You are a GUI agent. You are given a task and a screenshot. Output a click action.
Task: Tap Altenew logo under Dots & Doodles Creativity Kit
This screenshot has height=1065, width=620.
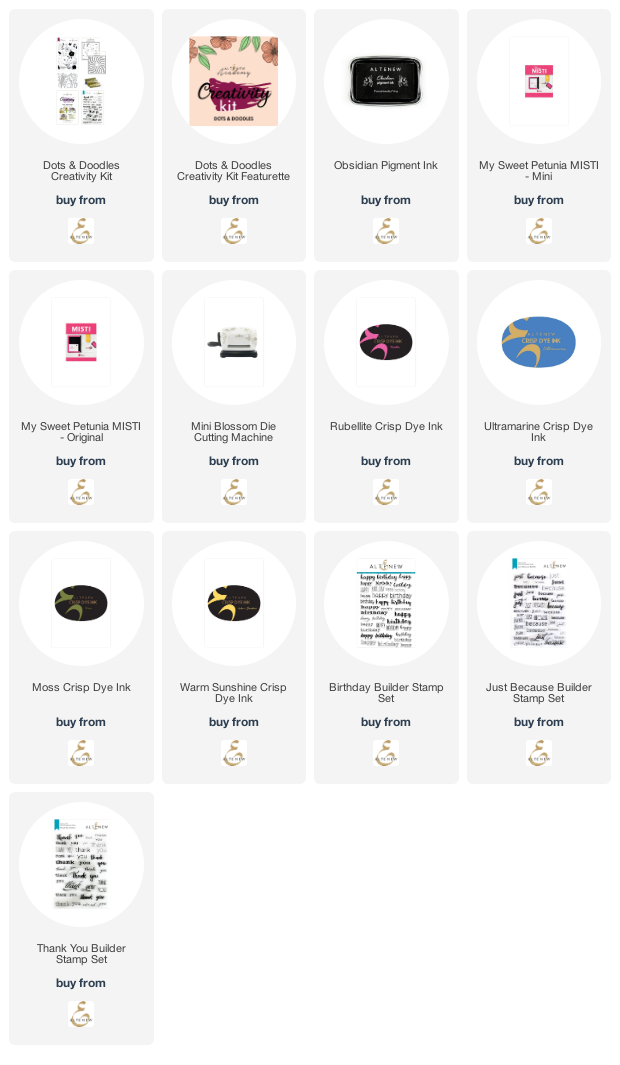81,231
